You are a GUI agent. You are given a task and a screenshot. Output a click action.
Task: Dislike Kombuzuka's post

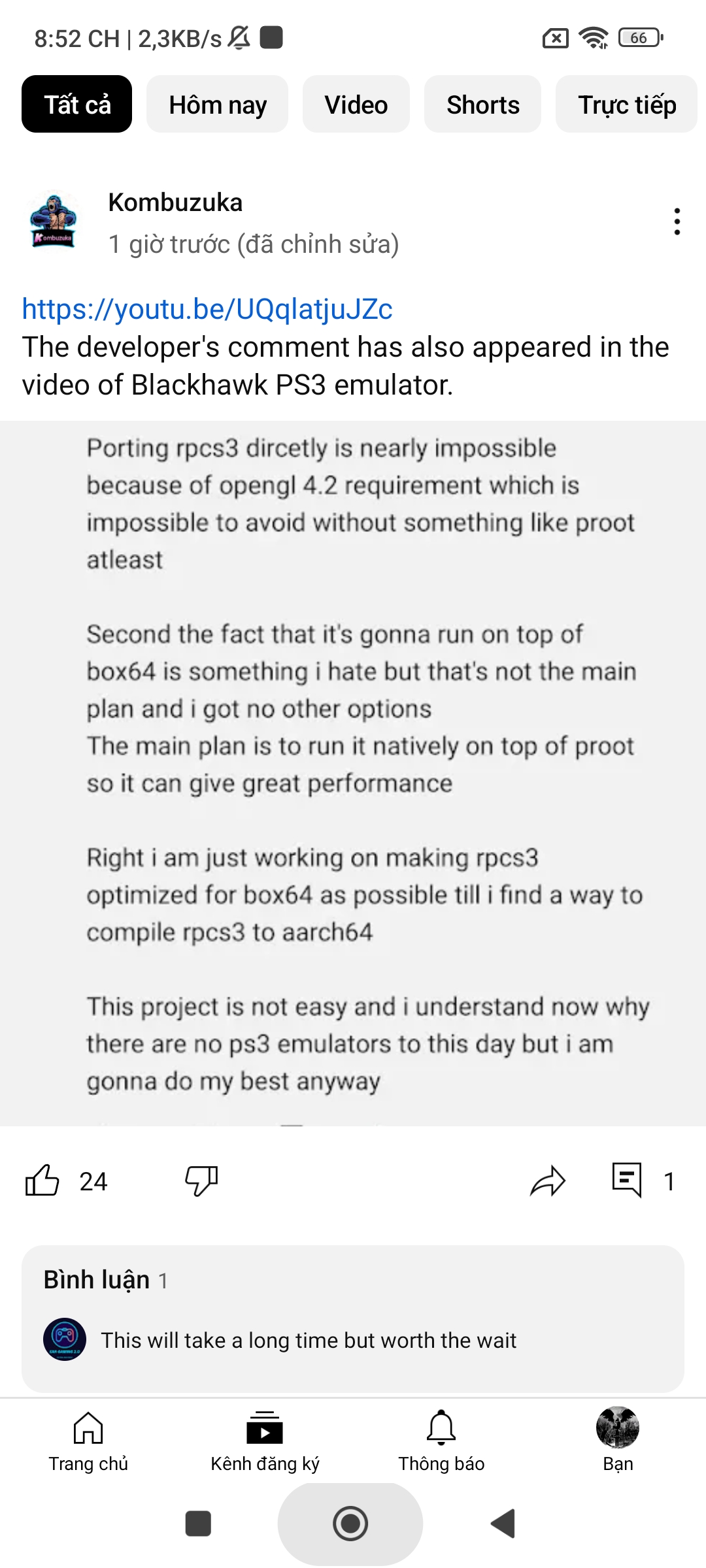click(201, 1181)
